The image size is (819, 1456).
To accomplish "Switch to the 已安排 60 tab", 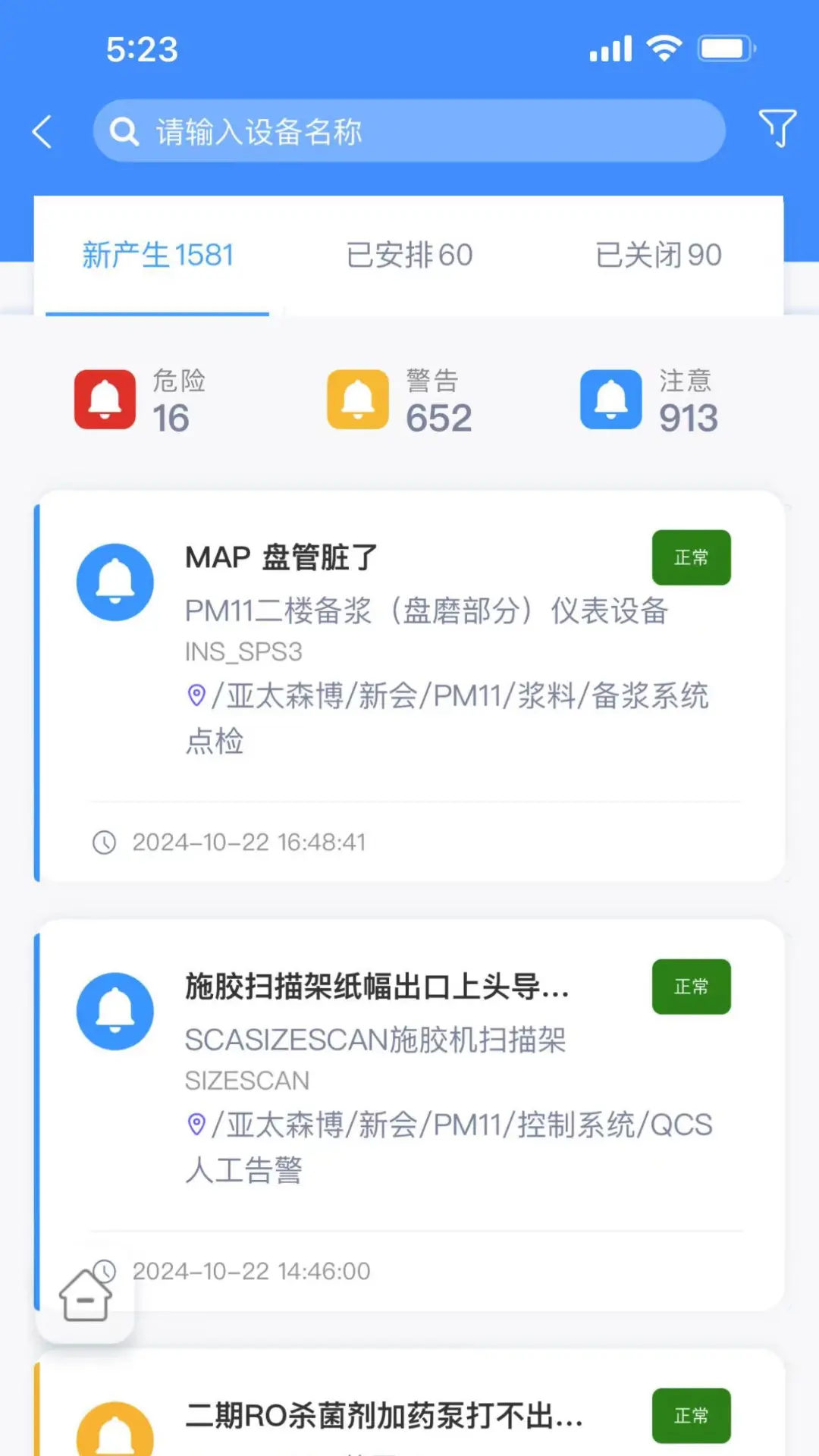I will pyautogui.click(x=410, y=255).
